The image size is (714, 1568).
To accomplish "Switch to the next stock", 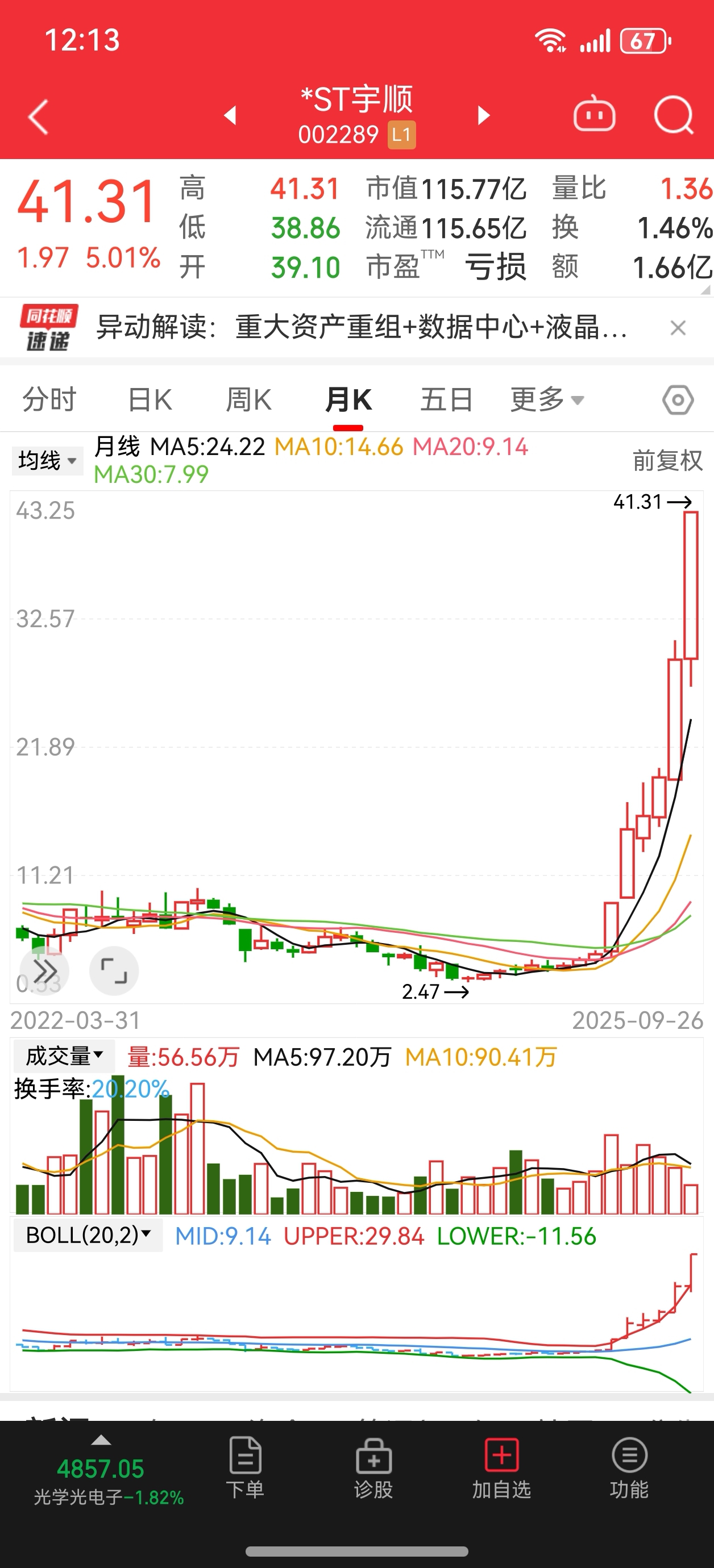I will click(484, 115).
